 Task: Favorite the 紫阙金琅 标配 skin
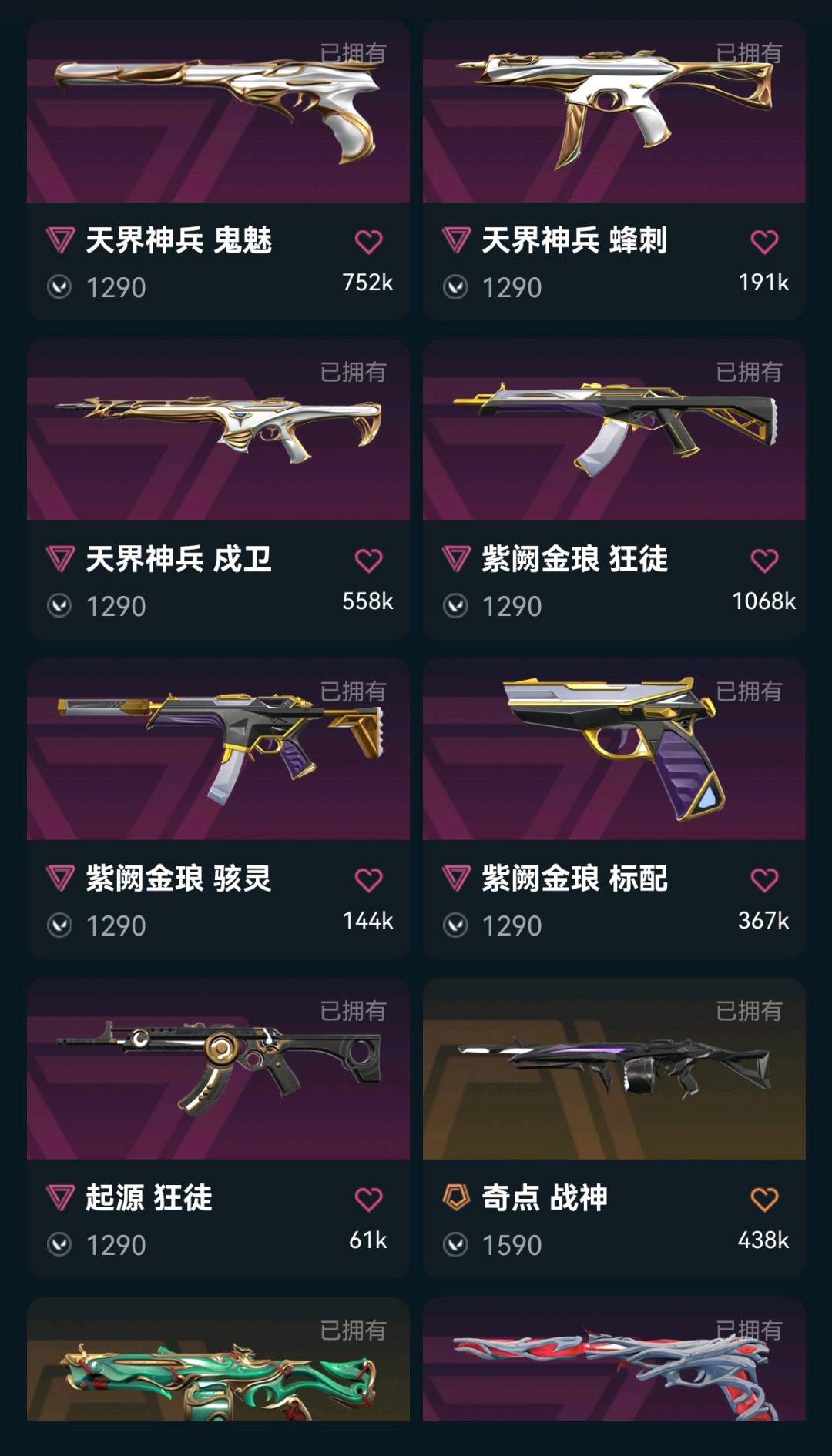click(764, 880)
